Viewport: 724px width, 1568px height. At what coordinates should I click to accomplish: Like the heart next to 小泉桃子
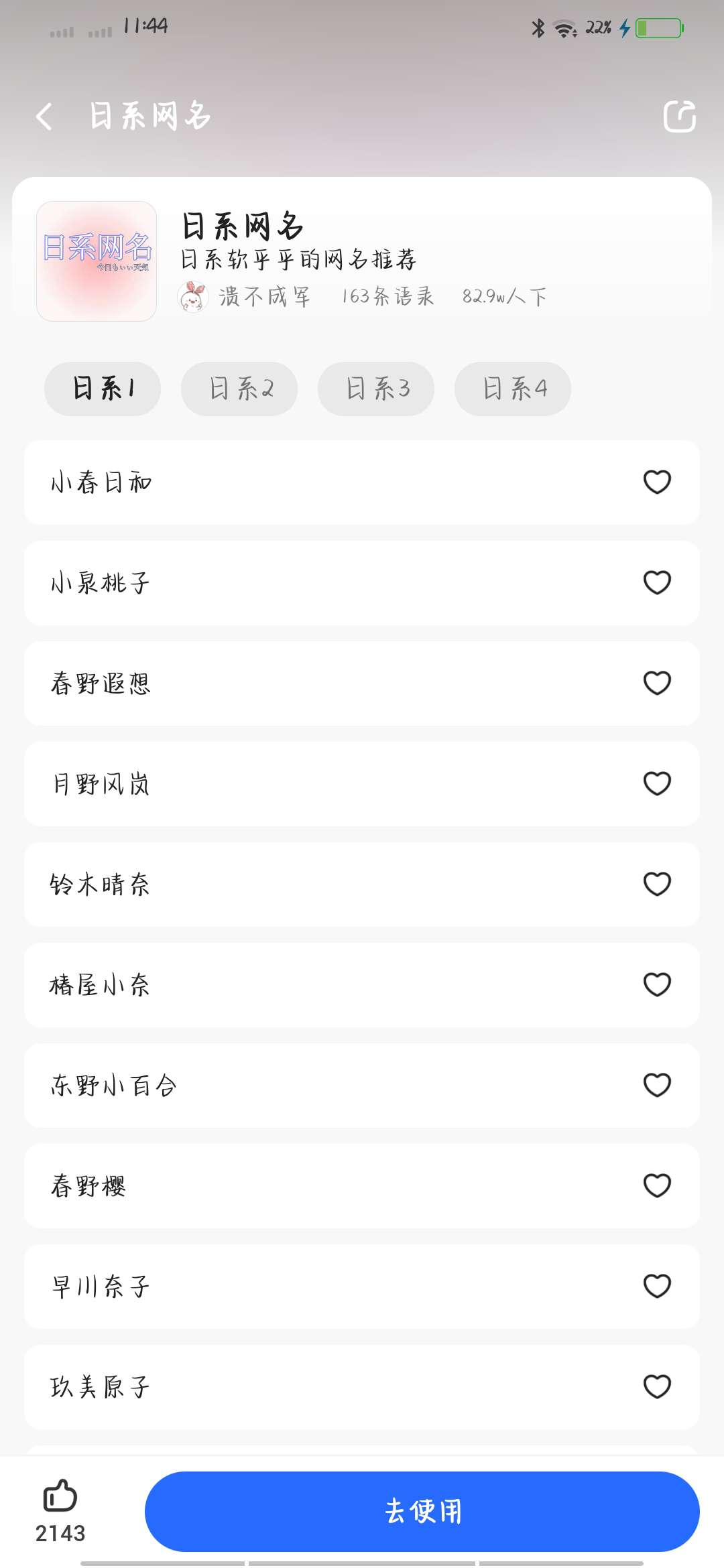[x=657, y=582]
